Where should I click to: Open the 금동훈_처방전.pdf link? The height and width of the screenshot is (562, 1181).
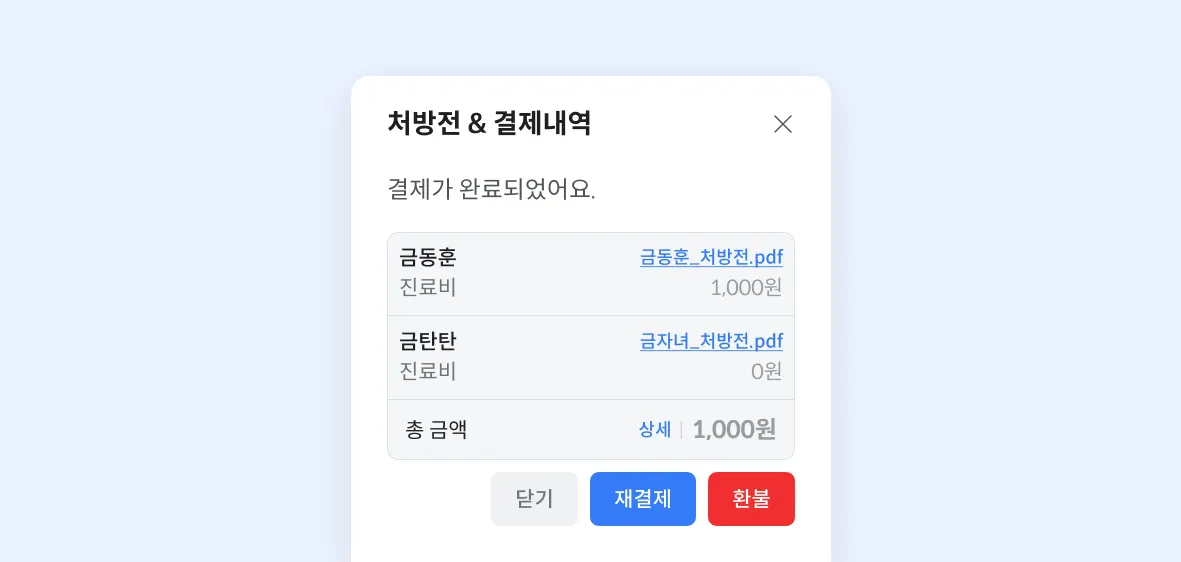click(x=711, y=257)
